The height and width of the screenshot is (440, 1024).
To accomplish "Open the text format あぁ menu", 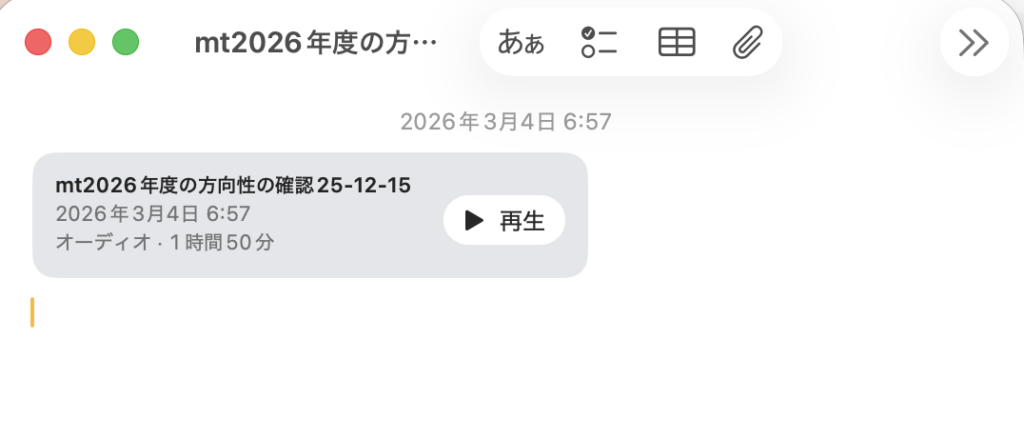I will point(521,42).
